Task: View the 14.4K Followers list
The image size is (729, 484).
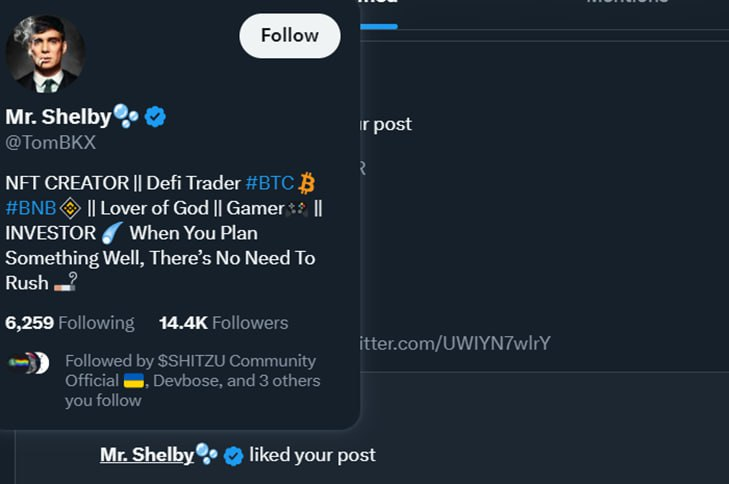Action: point(223,323)
